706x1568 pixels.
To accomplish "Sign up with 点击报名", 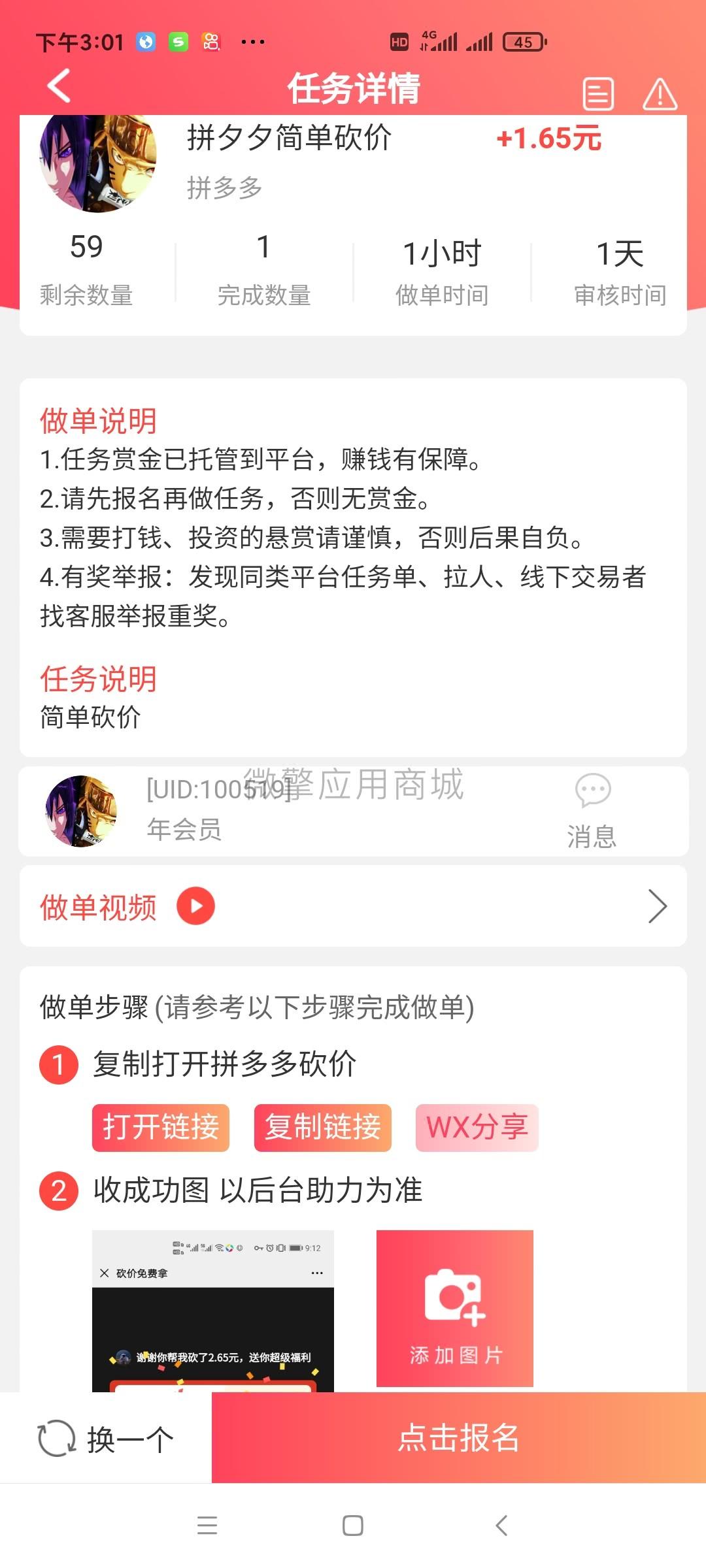I will 458,1437.
